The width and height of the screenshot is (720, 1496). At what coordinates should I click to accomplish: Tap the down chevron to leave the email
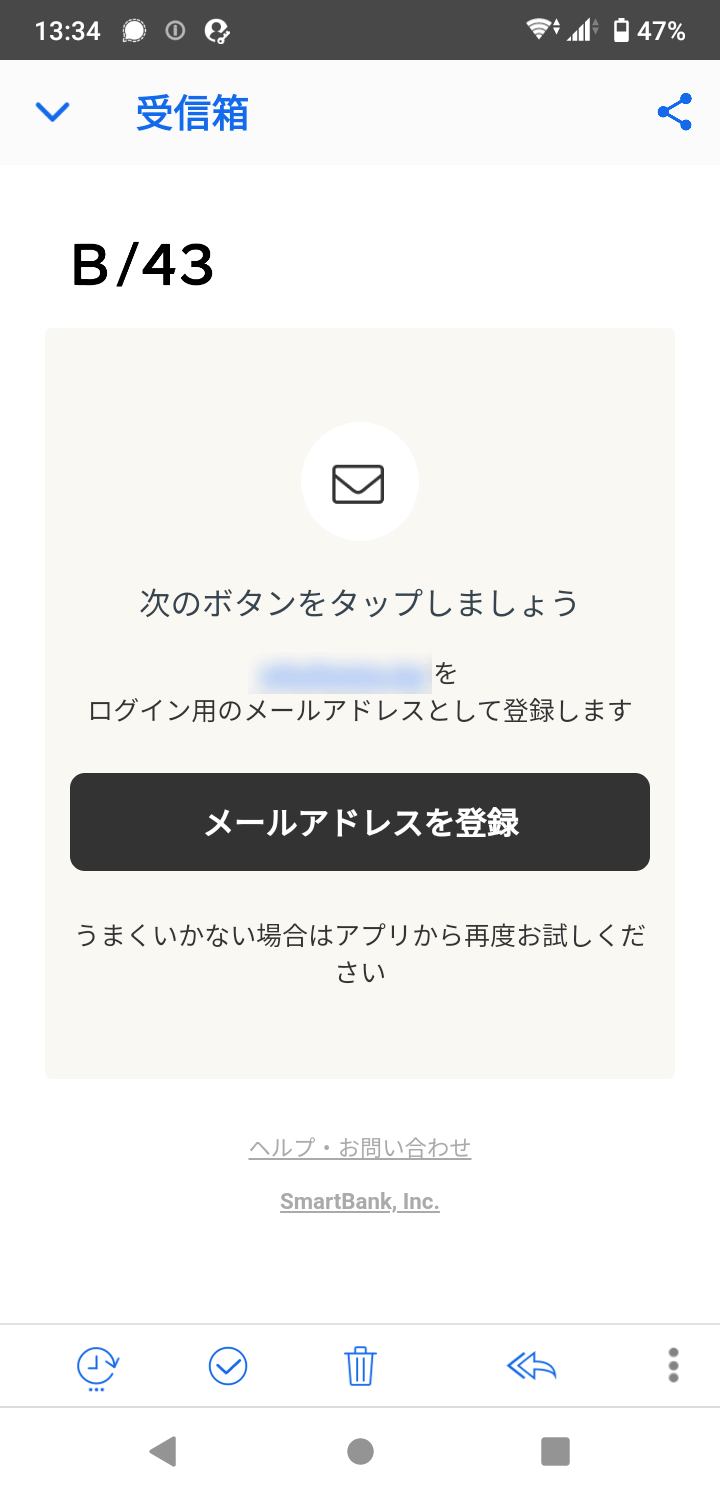52,112
